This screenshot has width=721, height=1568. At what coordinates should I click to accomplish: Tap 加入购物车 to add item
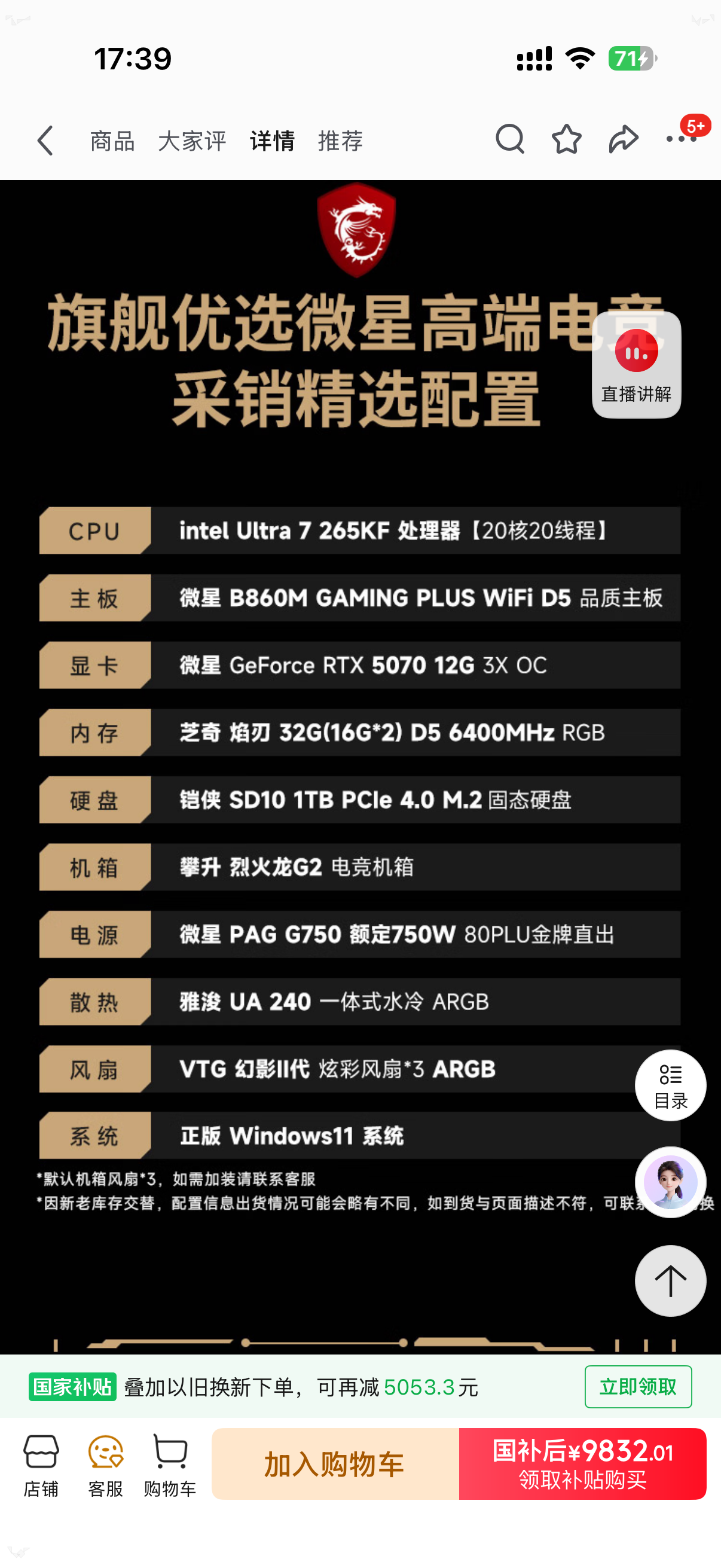pyautogui.click(x=335, y=1464)
